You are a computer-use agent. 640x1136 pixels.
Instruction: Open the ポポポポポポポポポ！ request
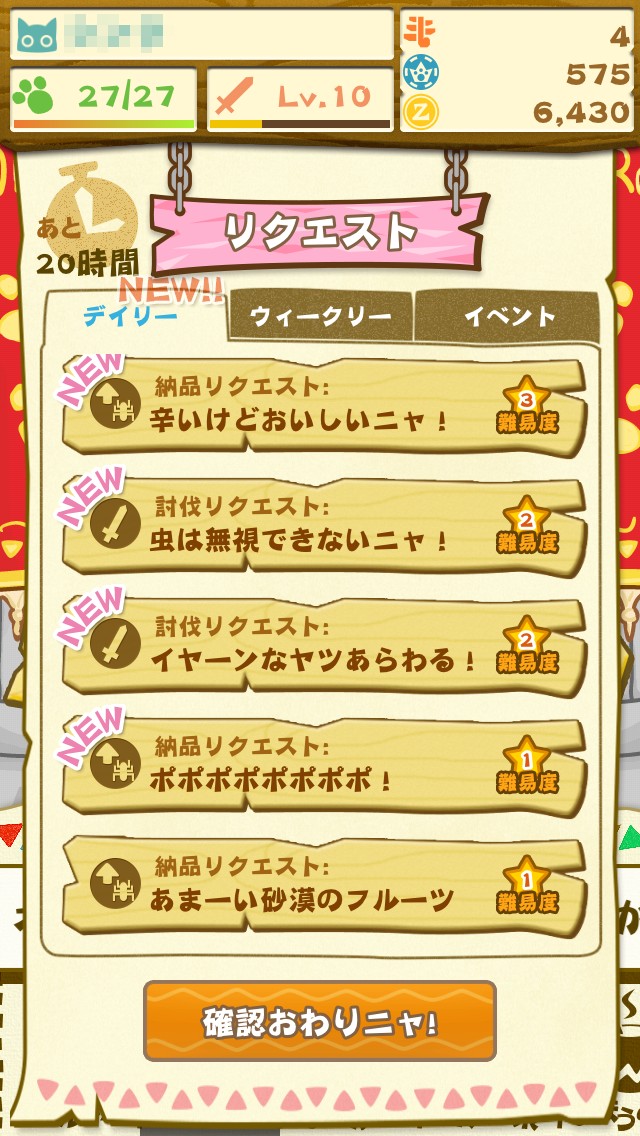click(322, 767)
